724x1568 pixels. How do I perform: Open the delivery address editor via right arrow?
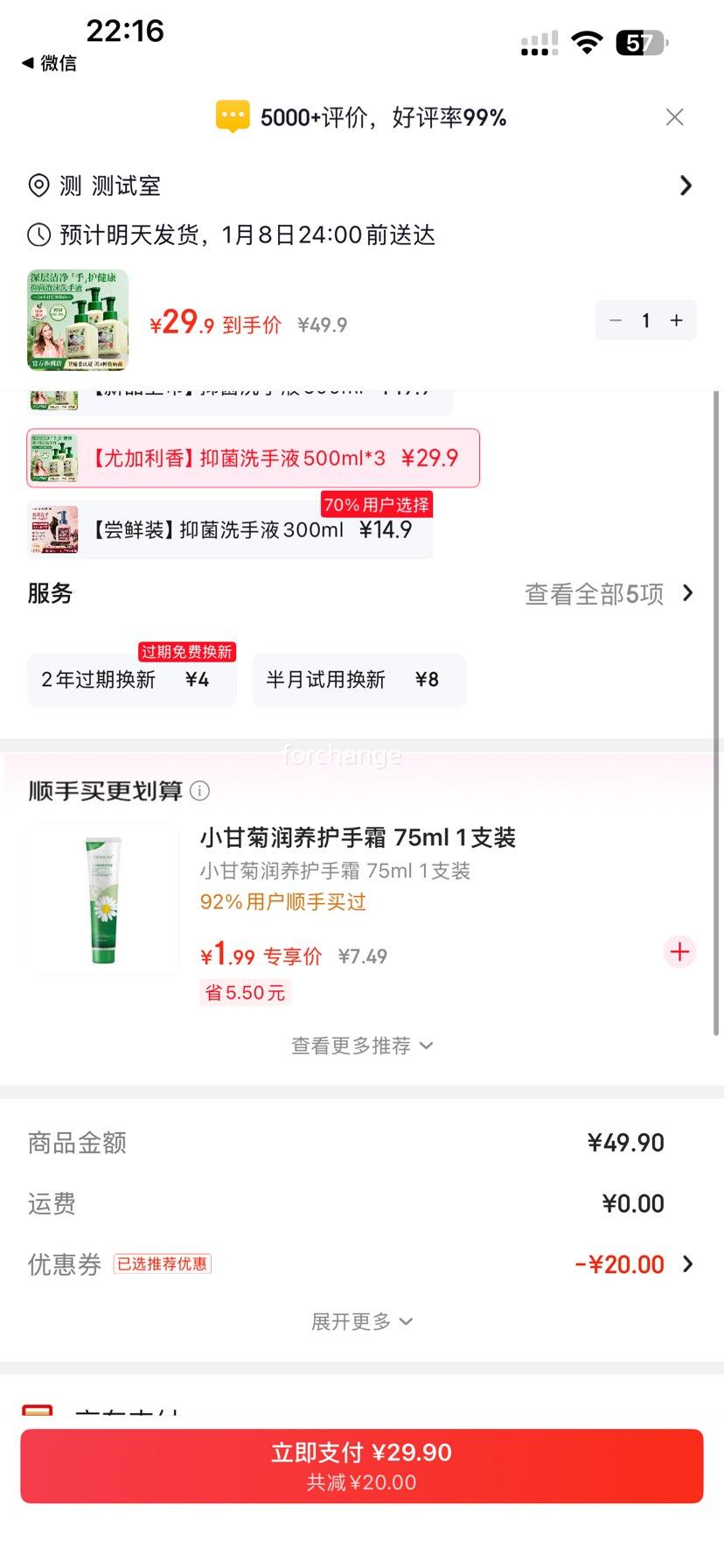686,185
